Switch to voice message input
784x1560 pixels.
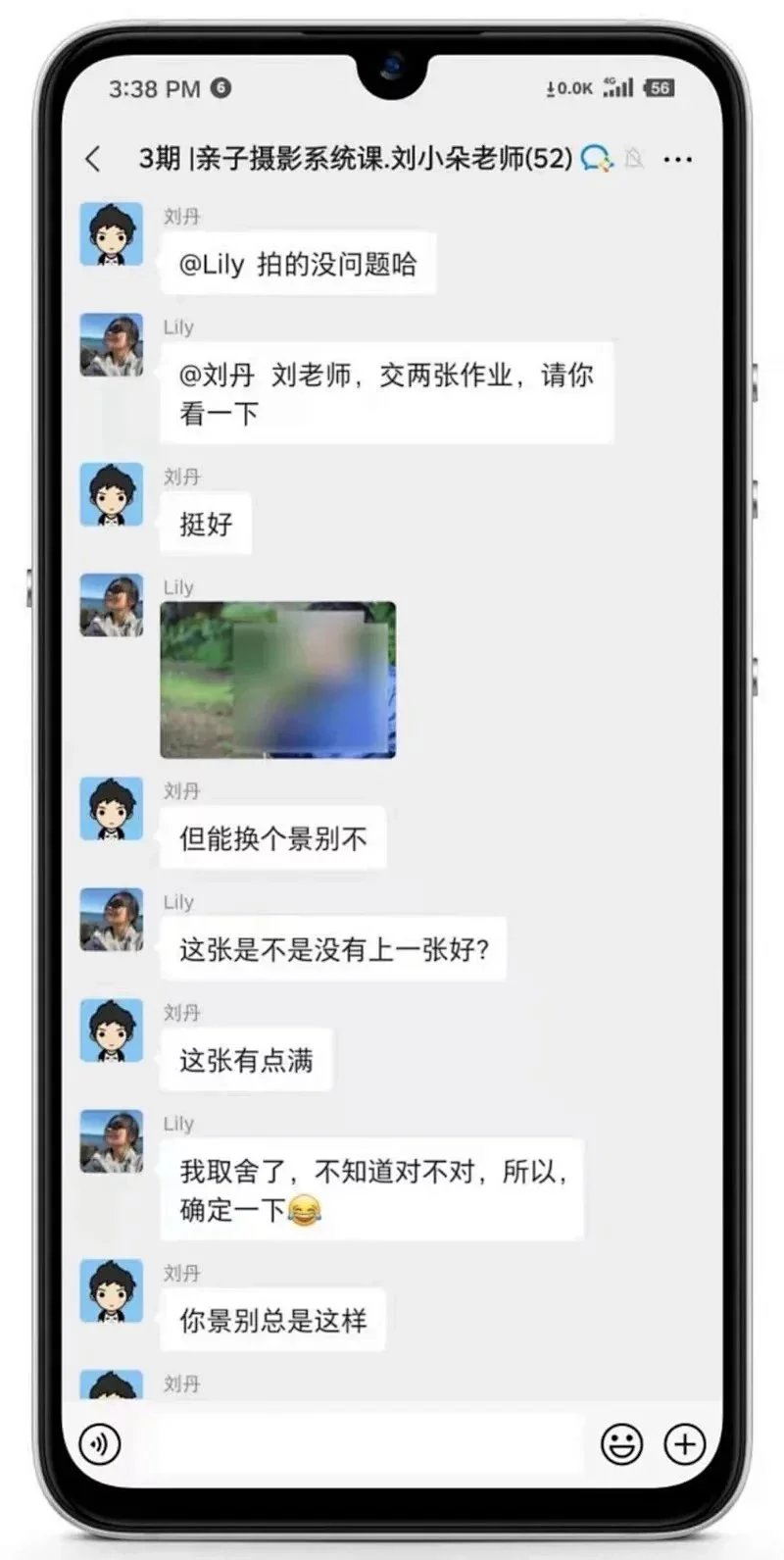[100, 1443]
